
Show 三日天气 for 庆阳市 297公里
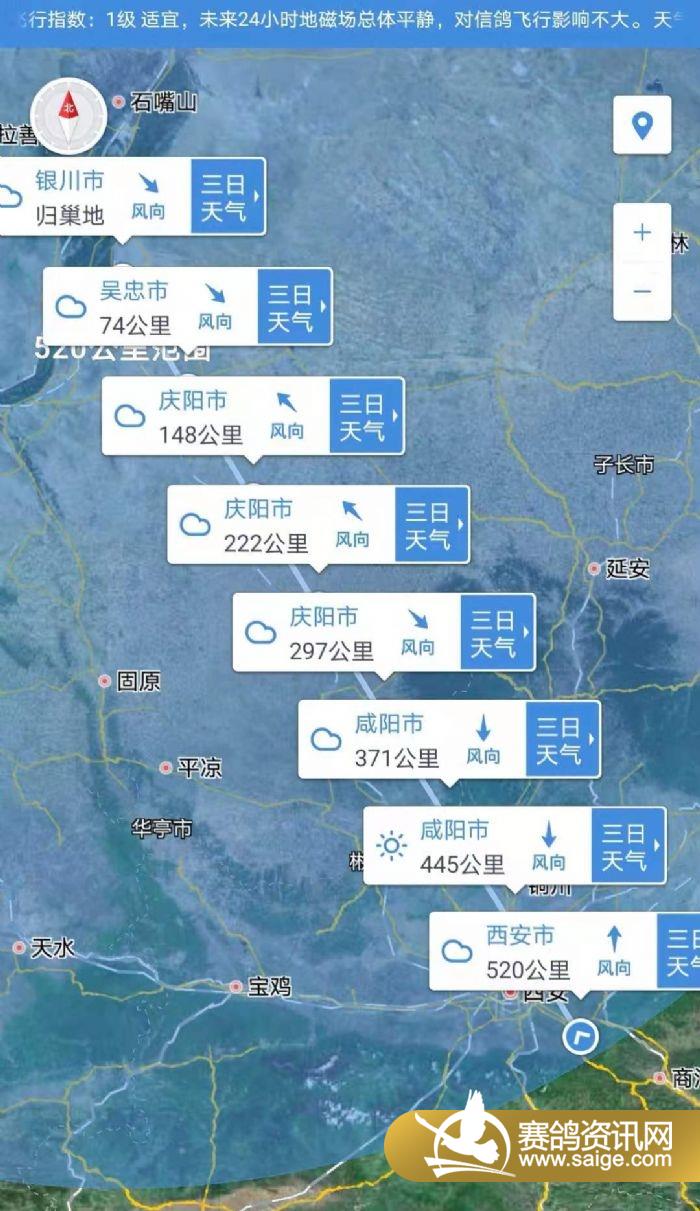(x=497, y=633)
